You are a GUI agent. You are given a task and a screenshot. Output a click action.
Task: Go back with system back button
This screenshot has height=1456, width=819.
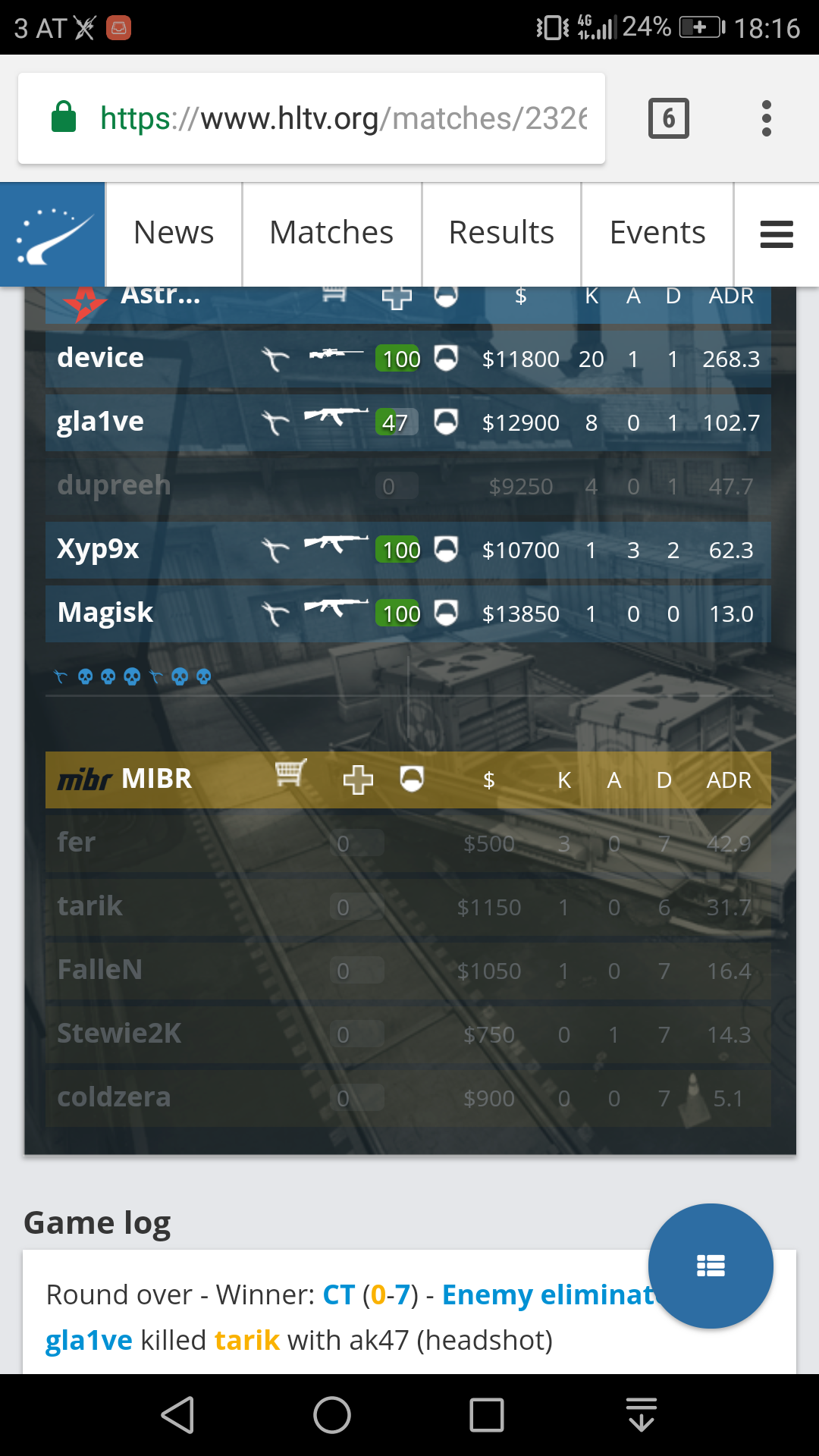click(x=179, y=1415)
